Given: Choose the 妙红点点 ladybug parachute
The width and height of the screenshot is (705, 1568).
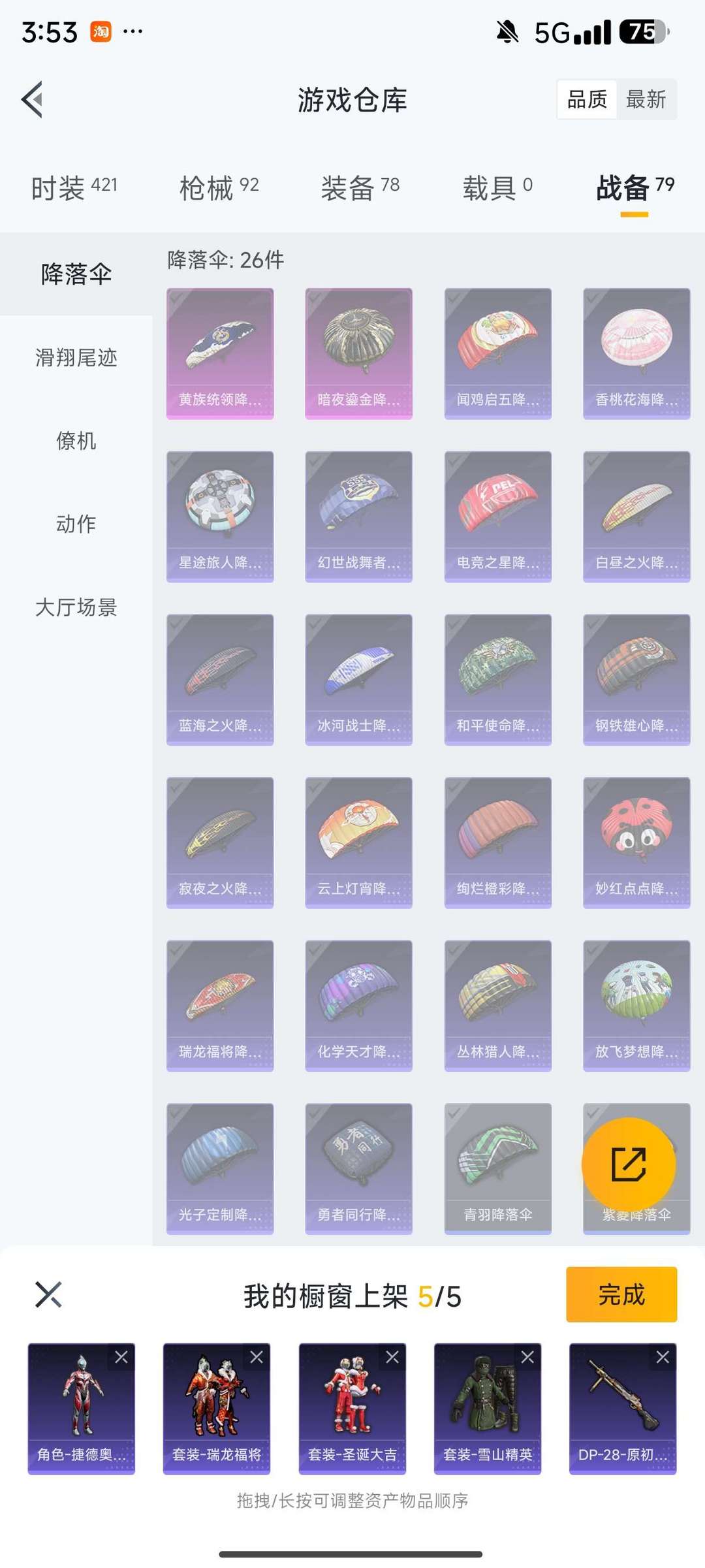Looking at the screenshot, I should tap(636, 842).
